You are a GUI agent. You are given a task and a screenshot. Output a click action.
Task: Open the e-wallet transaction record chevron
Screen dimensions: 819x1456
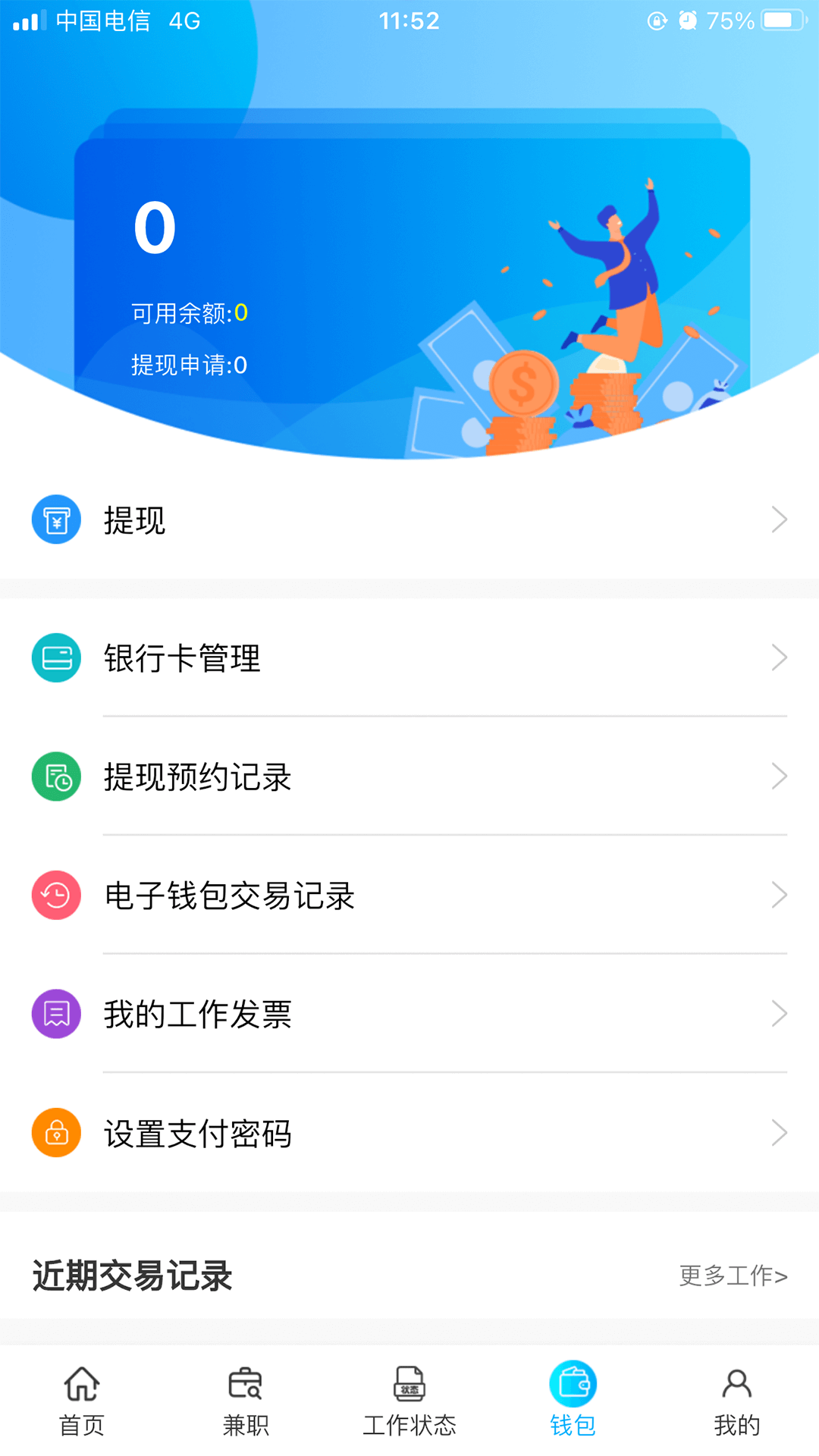[780, 895]
